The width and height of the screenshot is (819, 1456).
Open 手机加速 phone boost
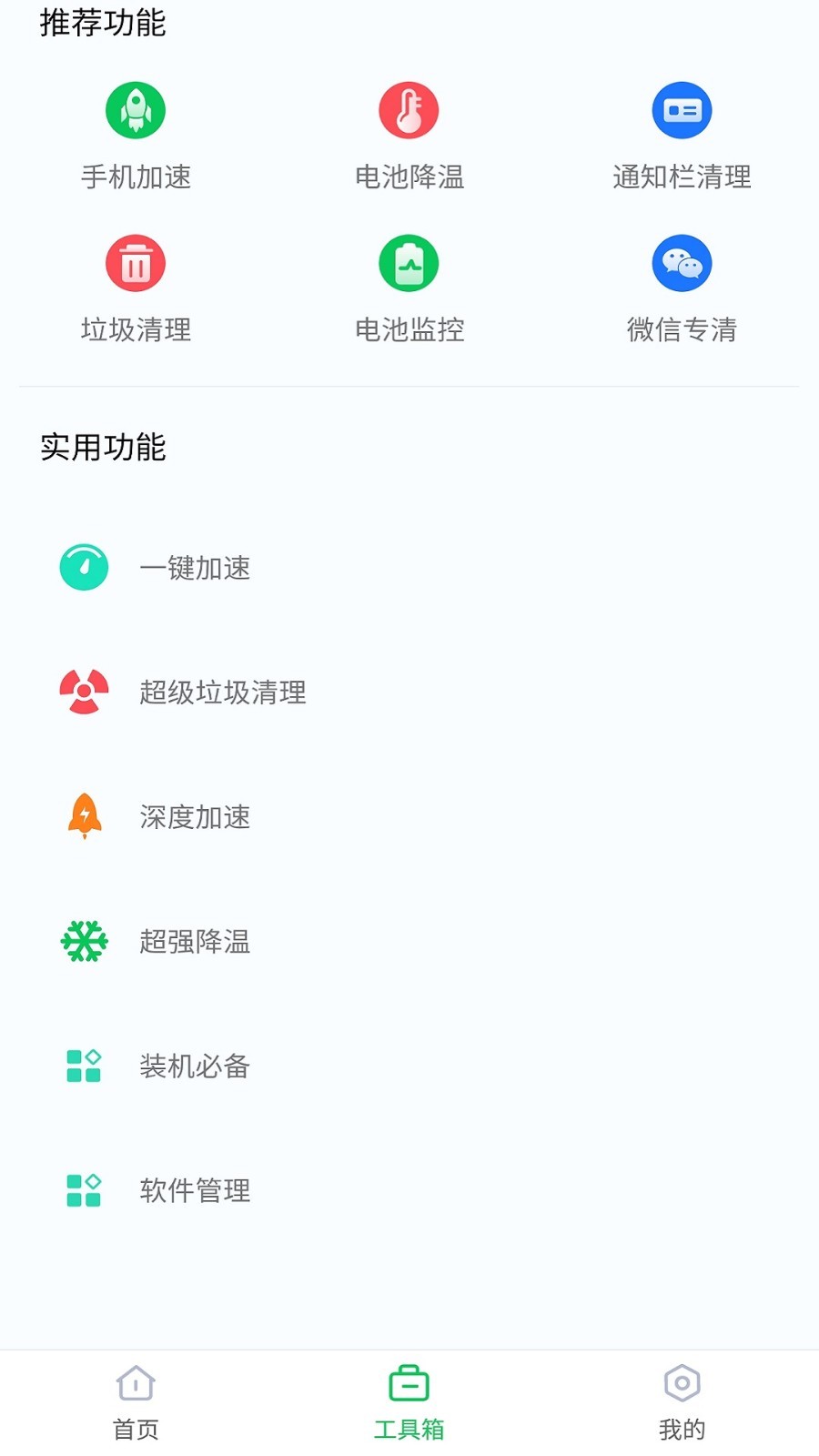(x=136, y=136)
